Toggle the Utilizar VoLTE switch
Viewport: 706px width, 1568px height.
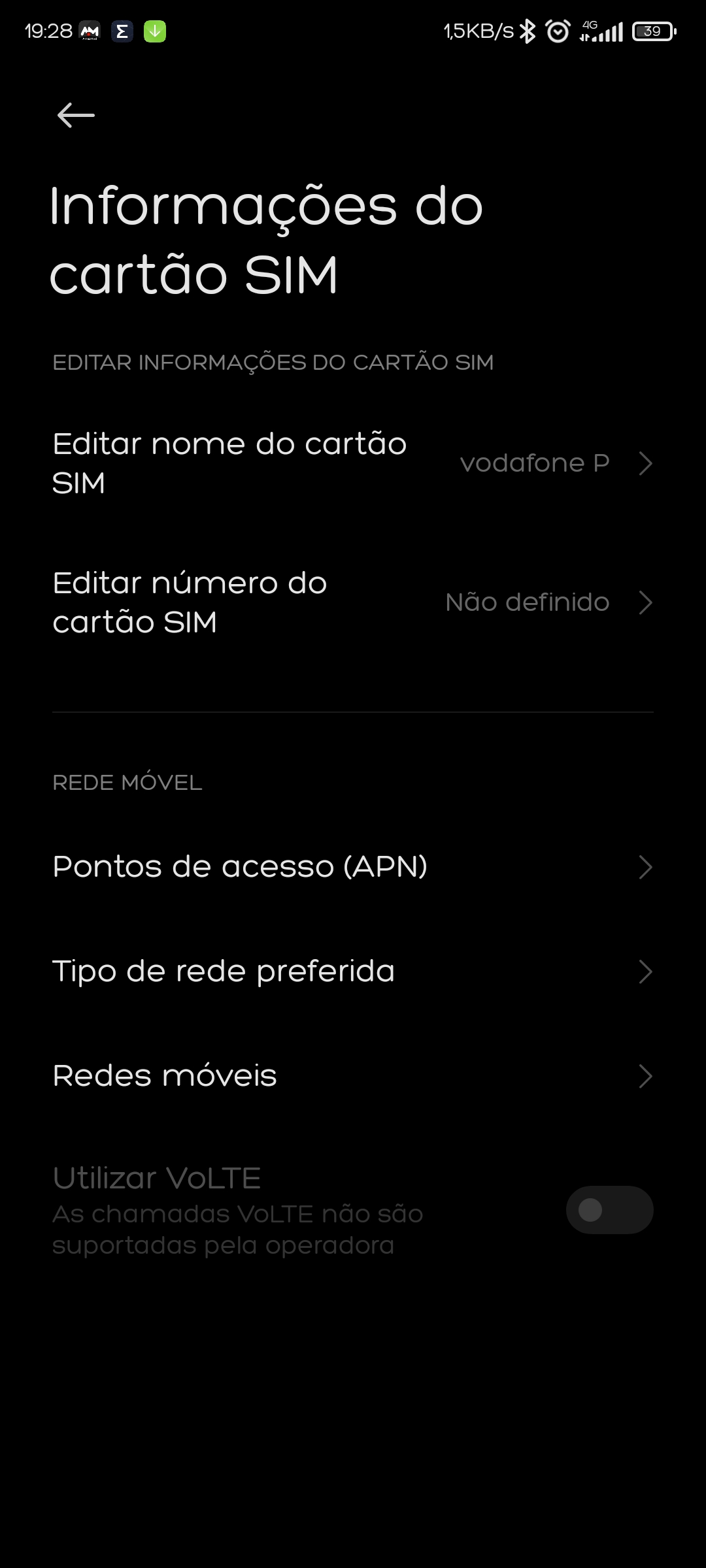[609, 1210]
